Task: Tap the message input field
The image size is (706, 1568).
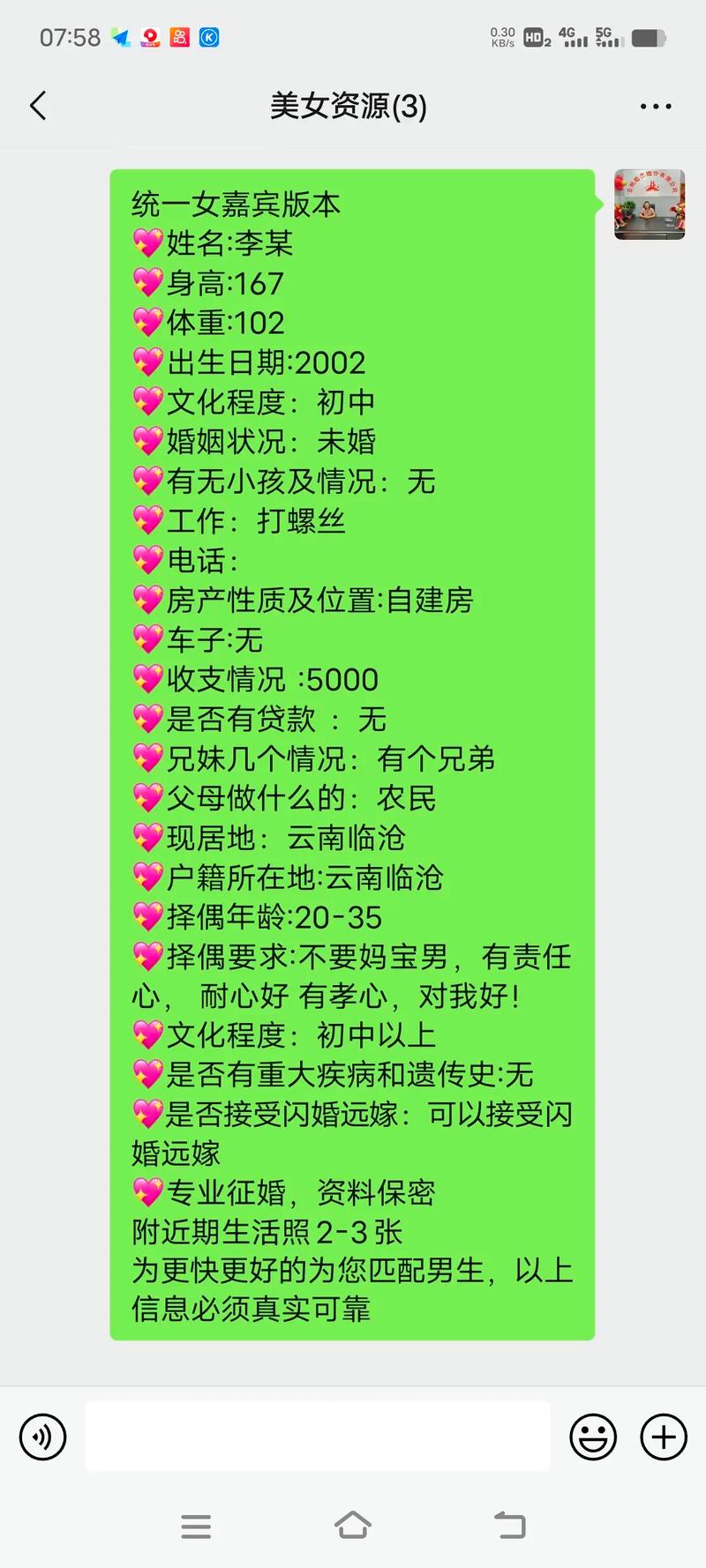Action: click(x=318, y=1437)
